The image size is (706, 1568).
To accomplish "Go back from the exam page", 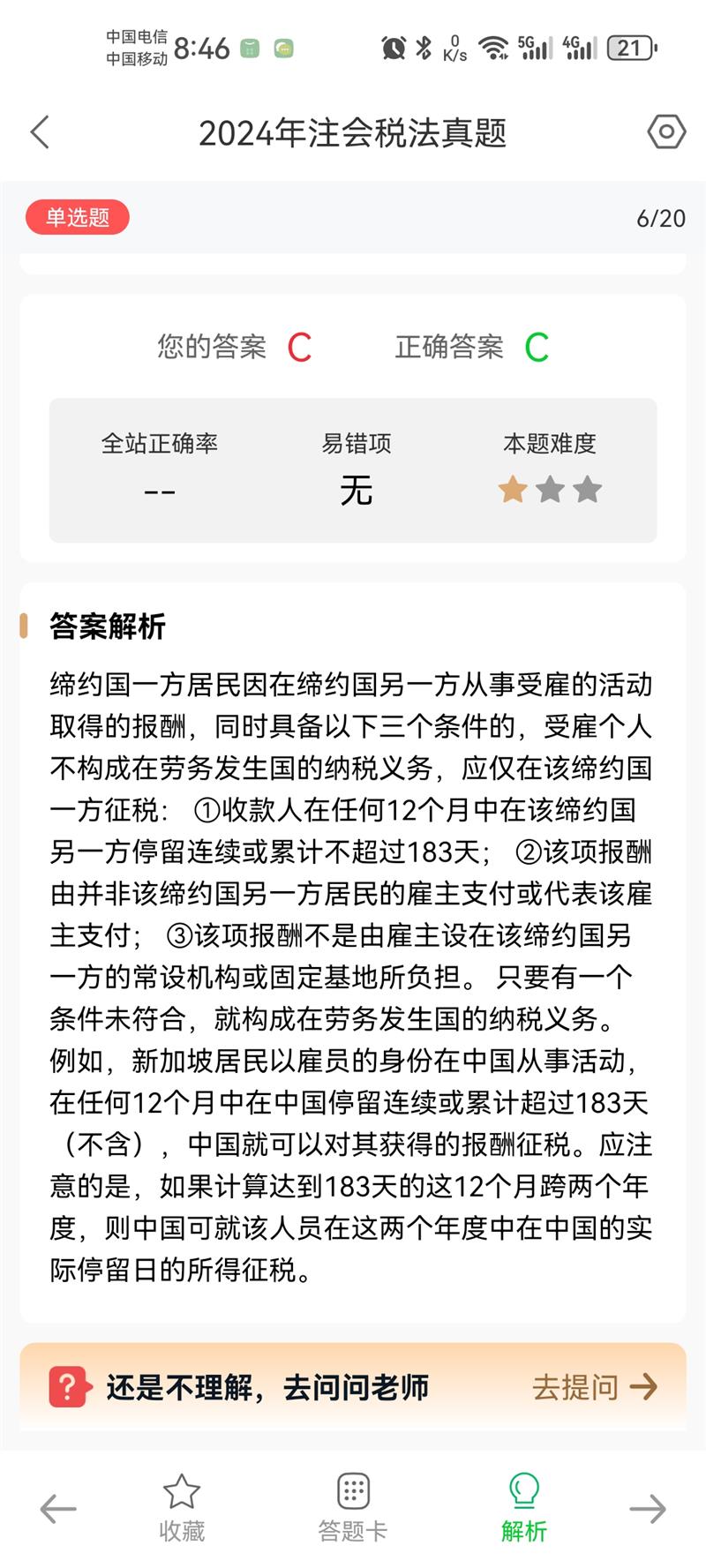I will (x=40, y=133).
